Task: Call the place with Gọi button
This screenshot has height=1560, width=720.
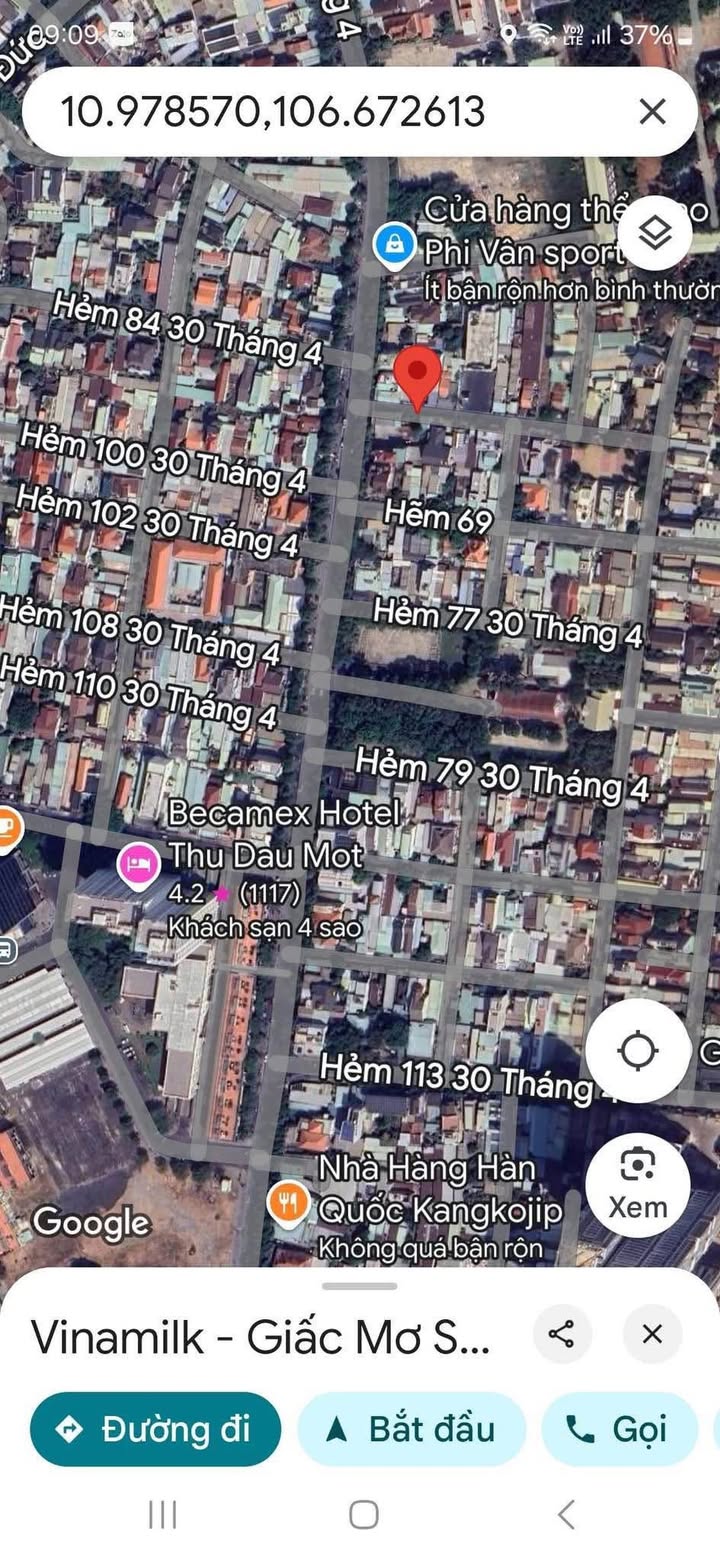Action: pyautogui.click(x=619, y=1429)
